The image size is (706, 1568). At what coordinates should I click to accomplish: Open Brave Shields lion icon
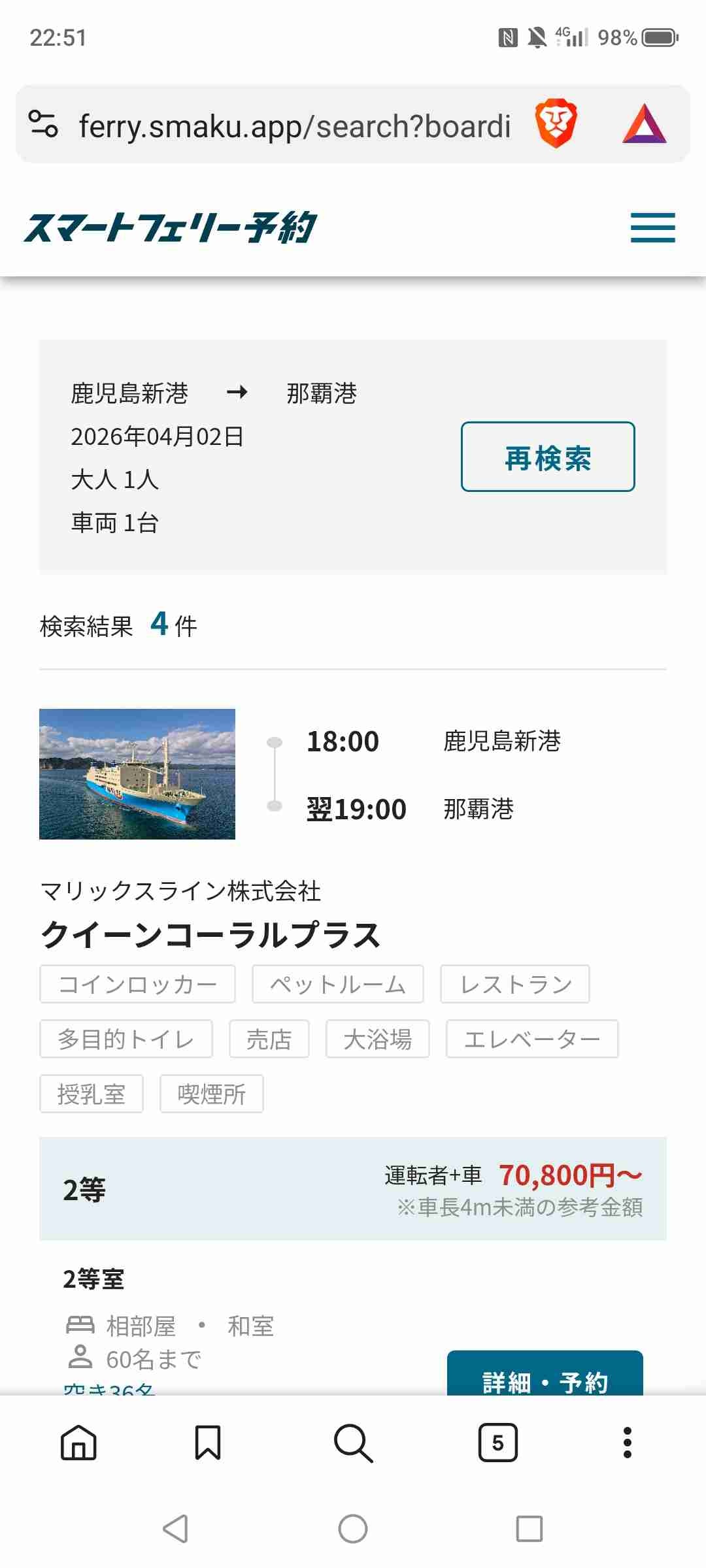click(x=556, y=124)
